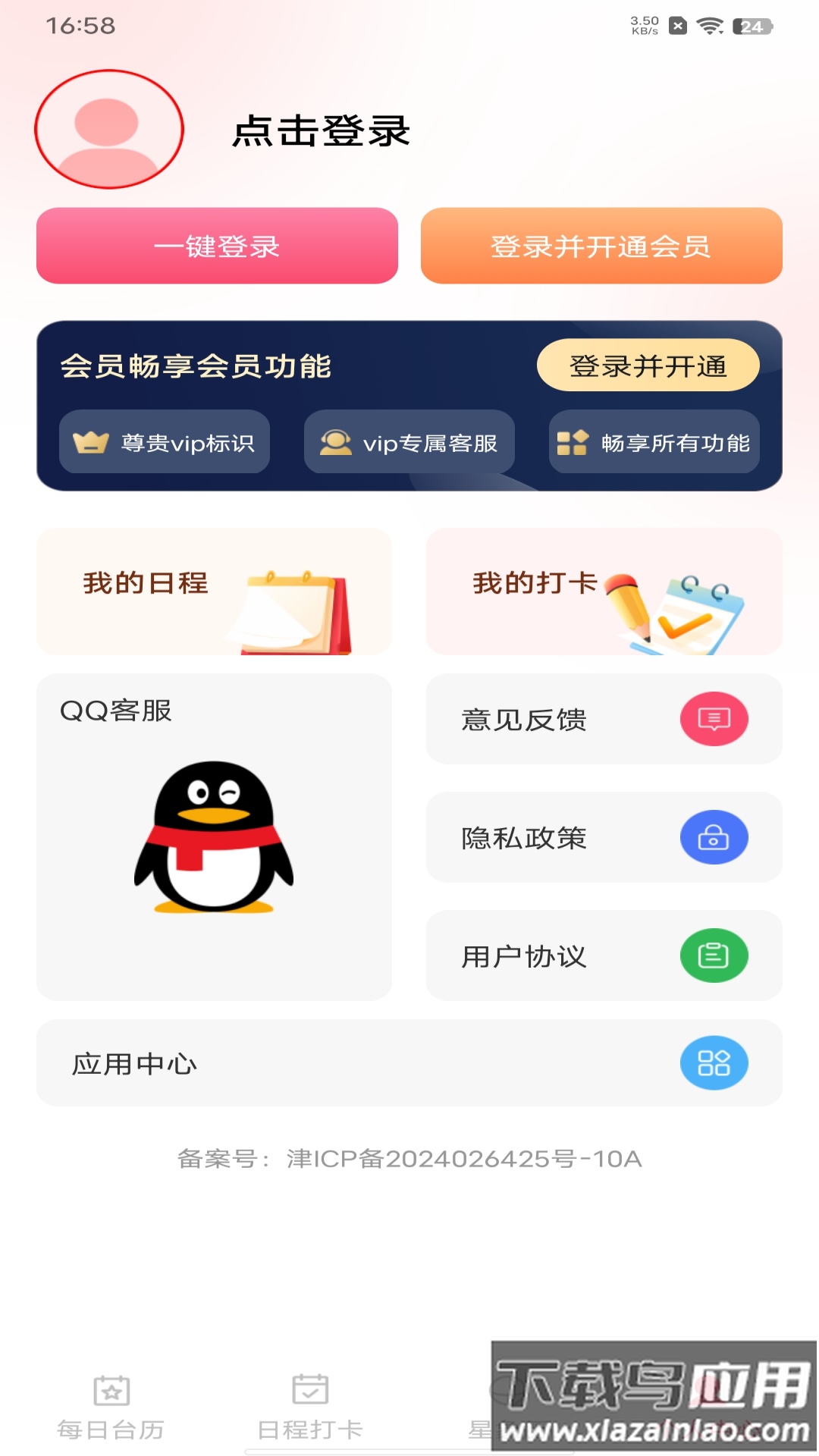Image resolution: width=819 pixels, height=1456 pixels.
Task: Tap 点击登录 to sign in
Action: (321, 131)
